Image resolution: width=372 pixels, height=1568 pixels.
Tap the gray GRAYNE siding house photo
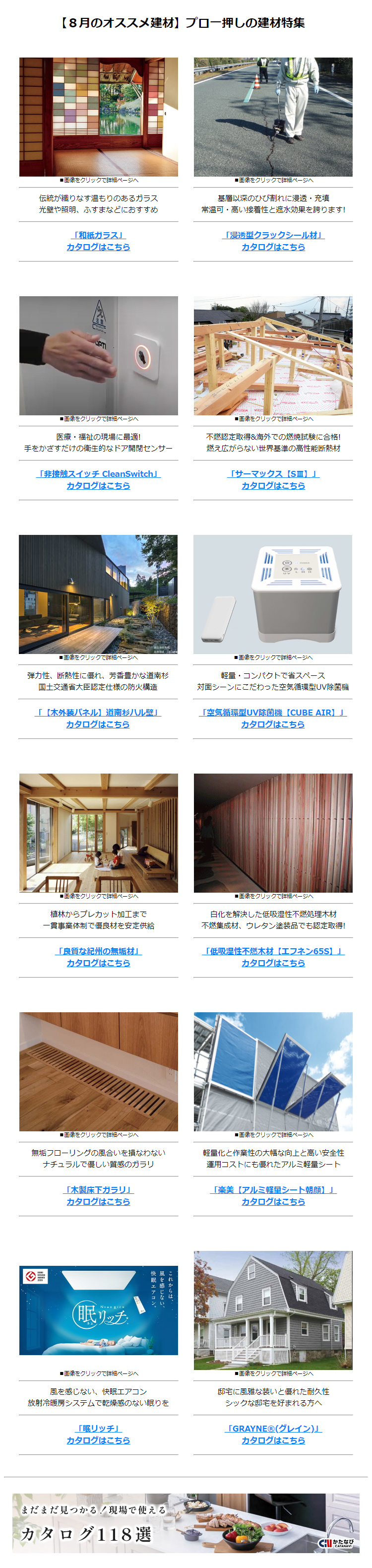pos(273,1310)
